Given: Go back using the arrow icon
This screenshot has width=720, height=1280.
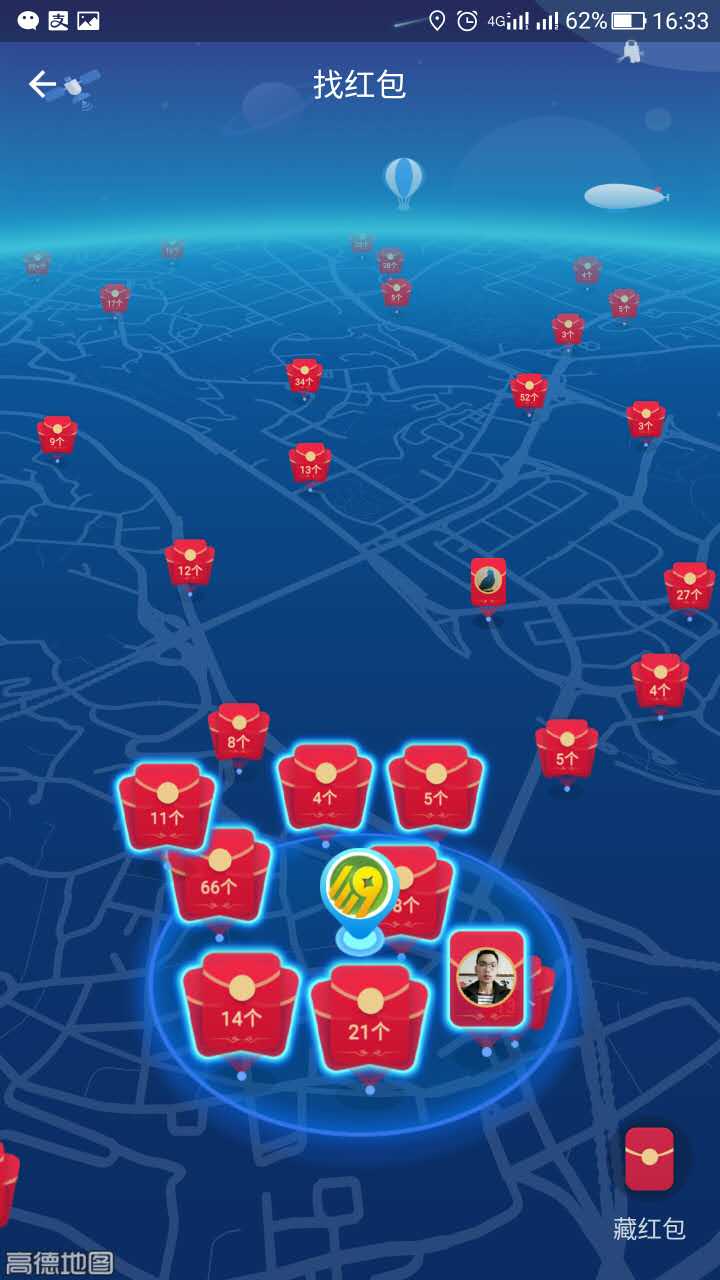Looking at the screenshot, I should (x=43, y=84).
